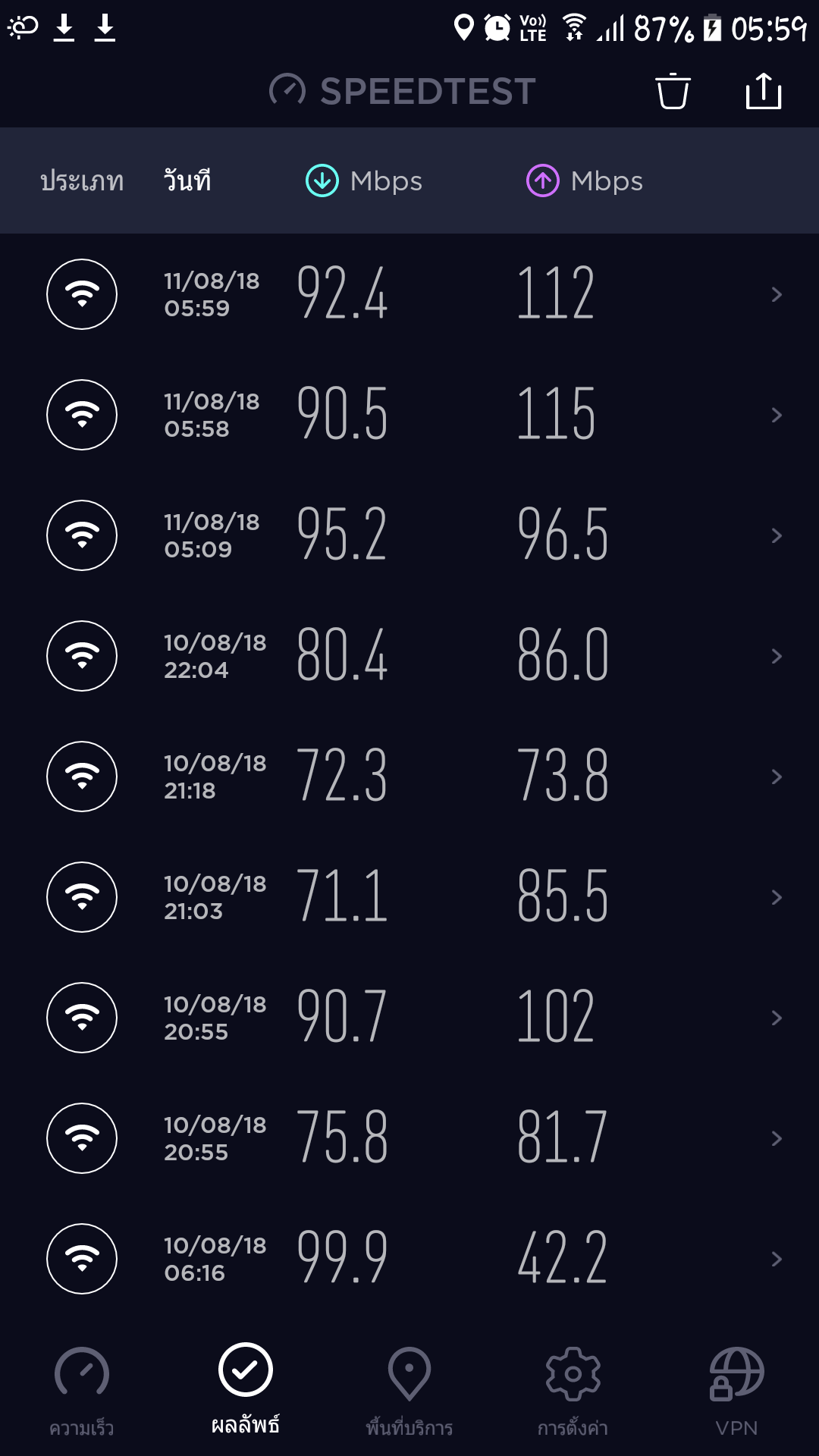
Task: Open the 10/08/18 22:04 test result
Action: pyautogui.click(x=409, y=656)
